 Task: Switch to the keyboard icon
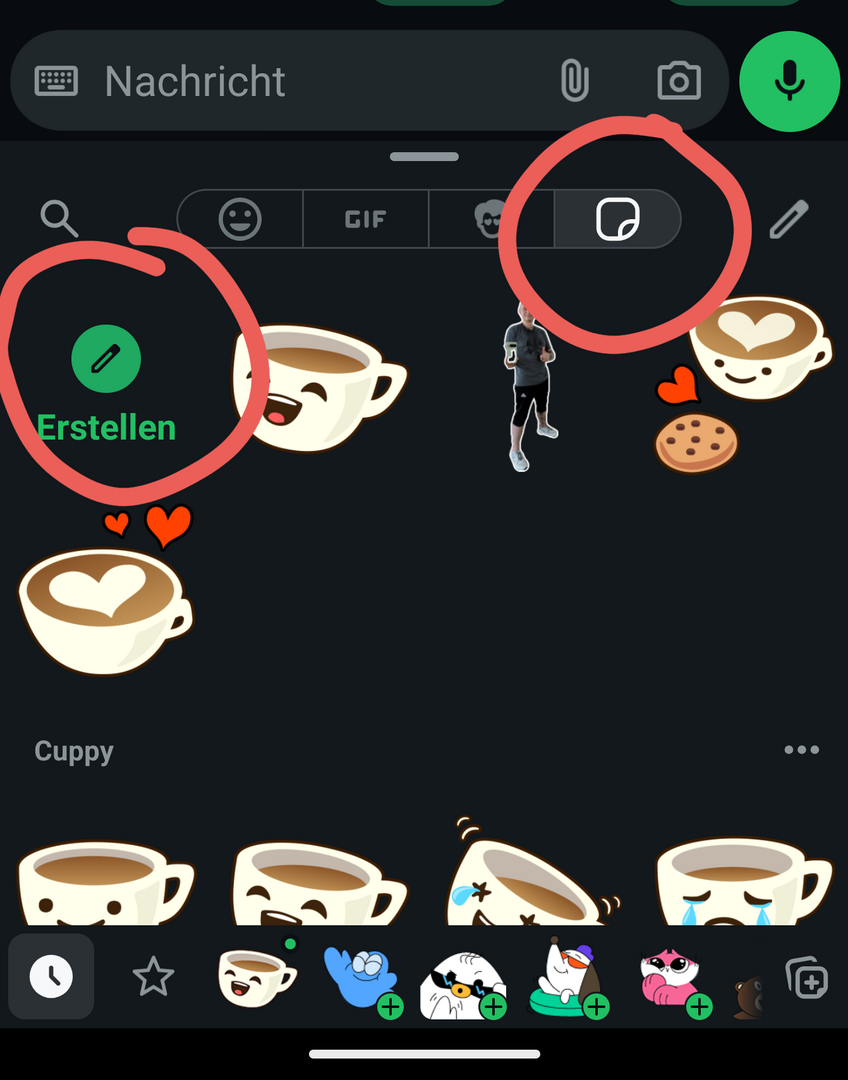56,81
